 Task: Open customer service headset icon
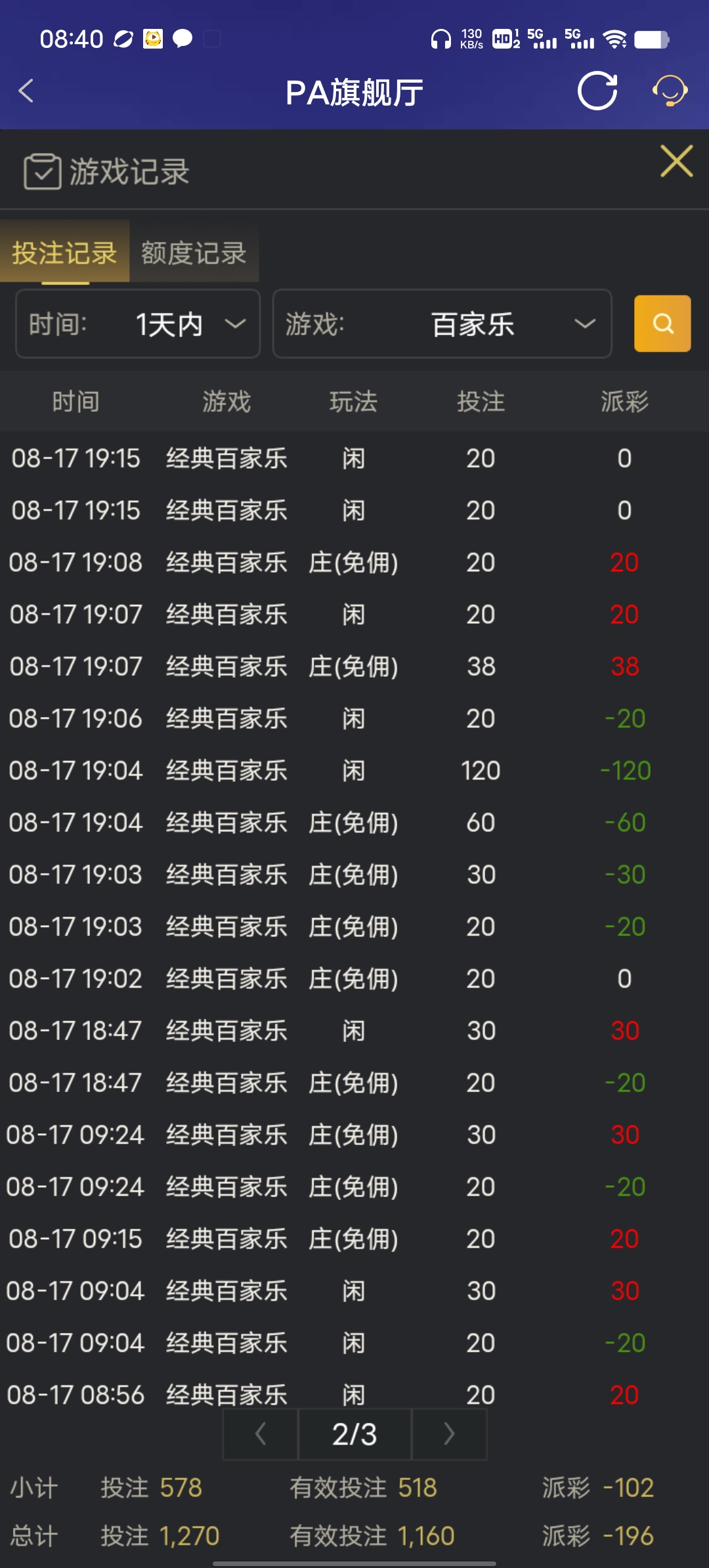pyautogui.click(x=670, y=91)
